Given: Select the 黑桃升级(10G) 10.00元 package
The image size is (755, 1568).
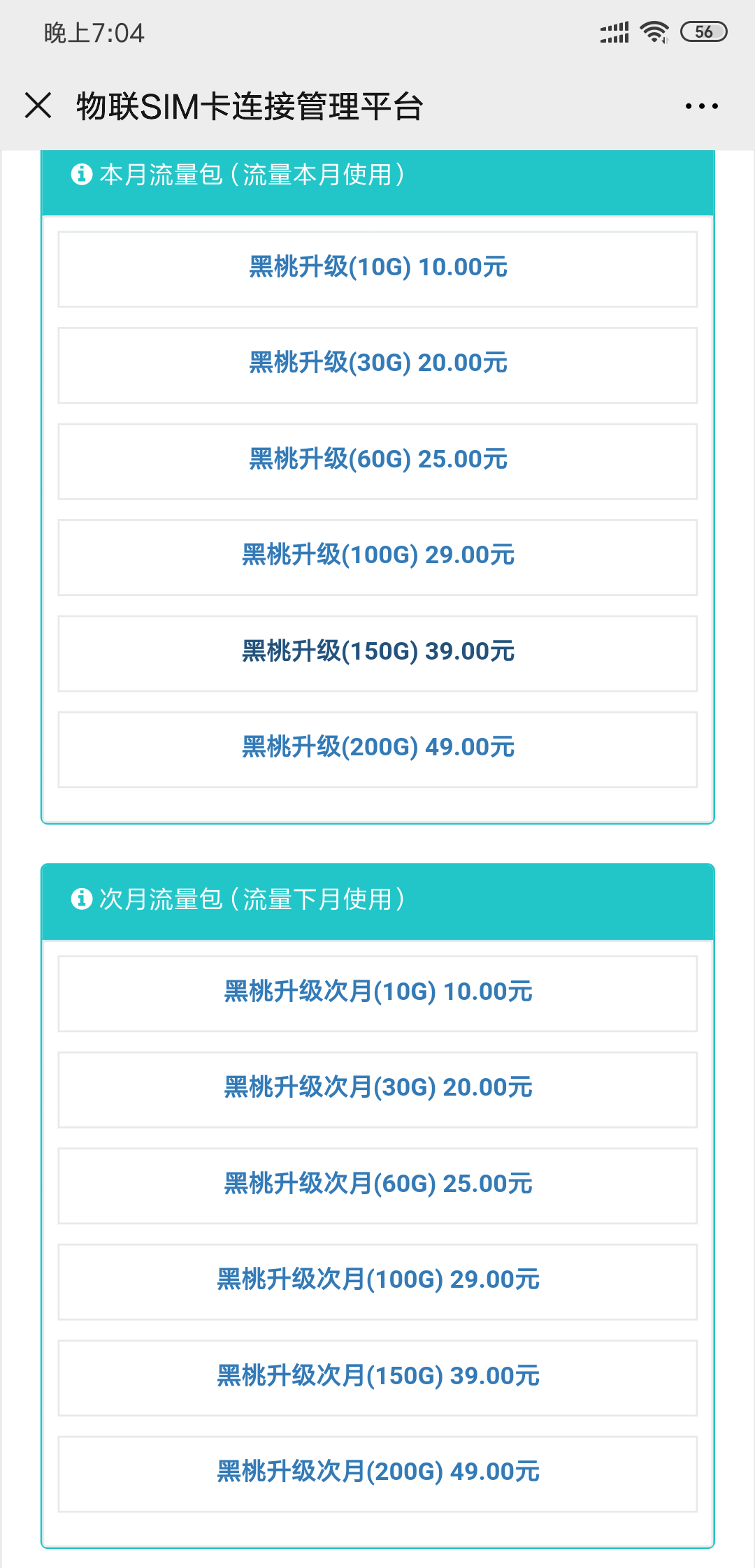Looking at the screenshot, I should (377, 268).
